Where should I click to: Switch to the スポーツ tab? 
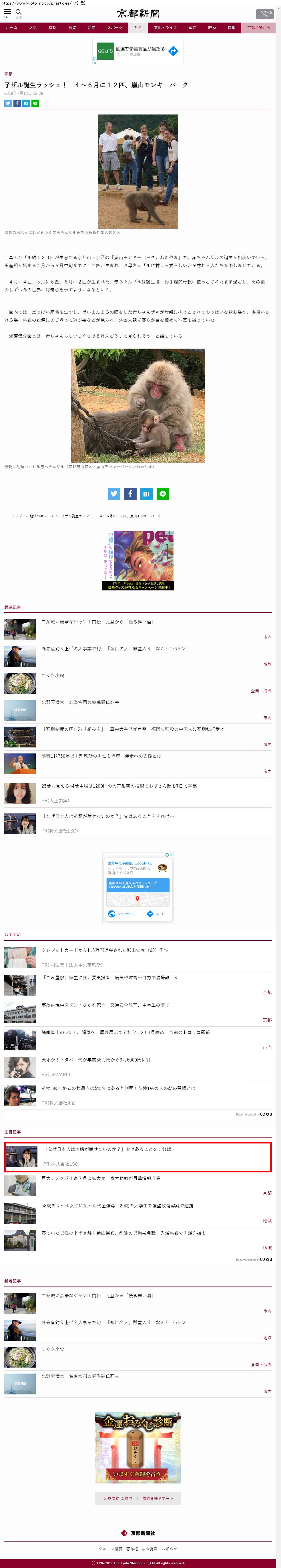[x=115, y=27]
